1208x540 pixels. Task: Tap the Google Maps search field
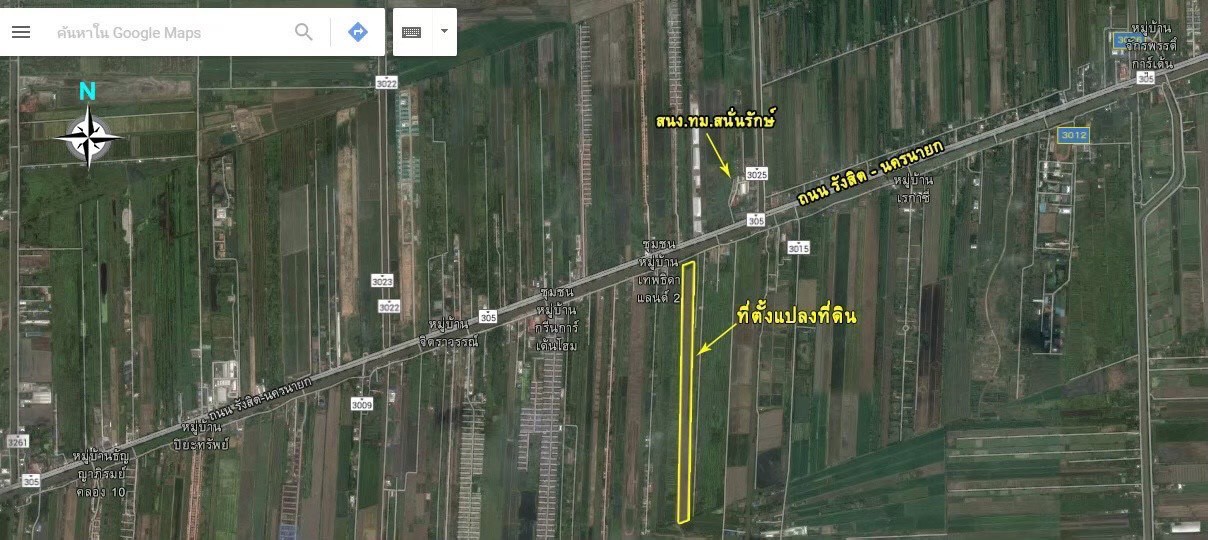click(x=170, y=33)
